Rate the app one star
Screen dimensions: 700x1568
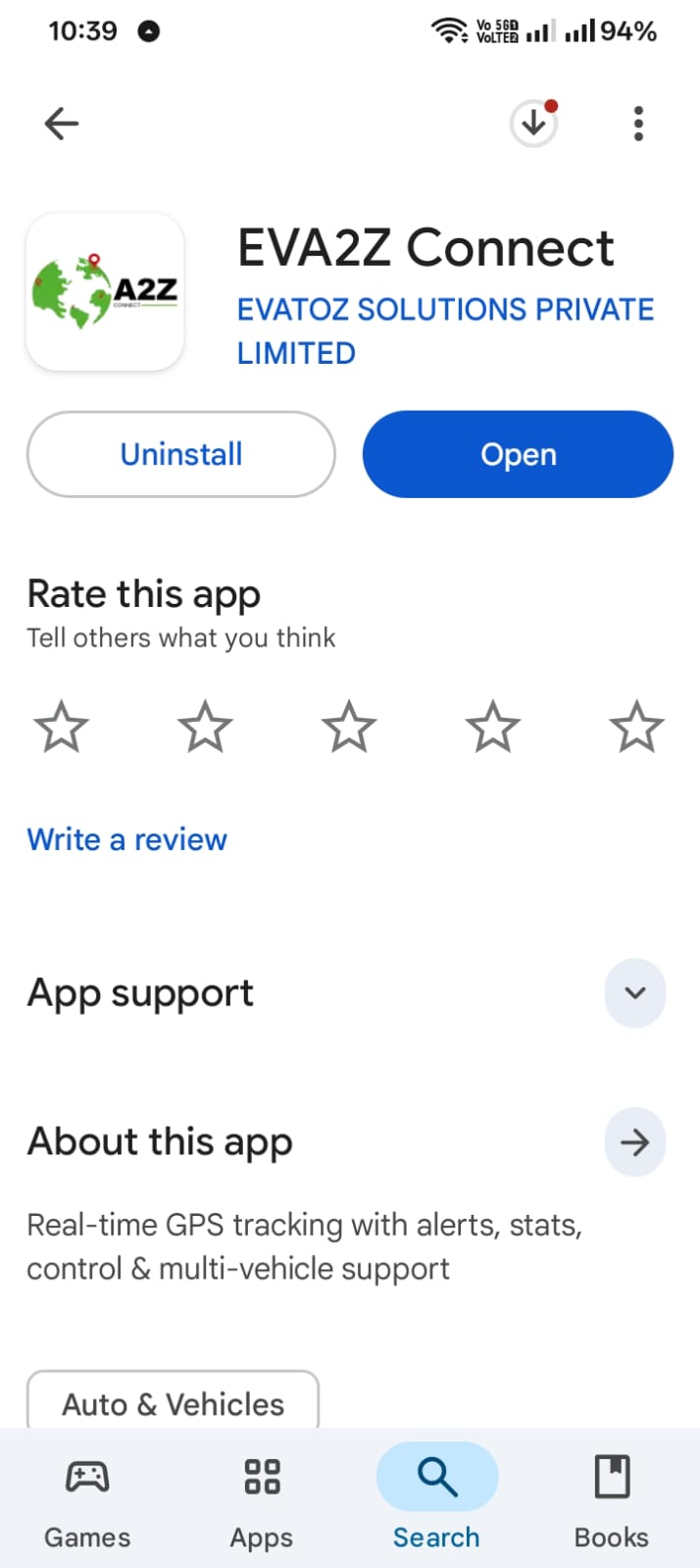tap(61, 727)
